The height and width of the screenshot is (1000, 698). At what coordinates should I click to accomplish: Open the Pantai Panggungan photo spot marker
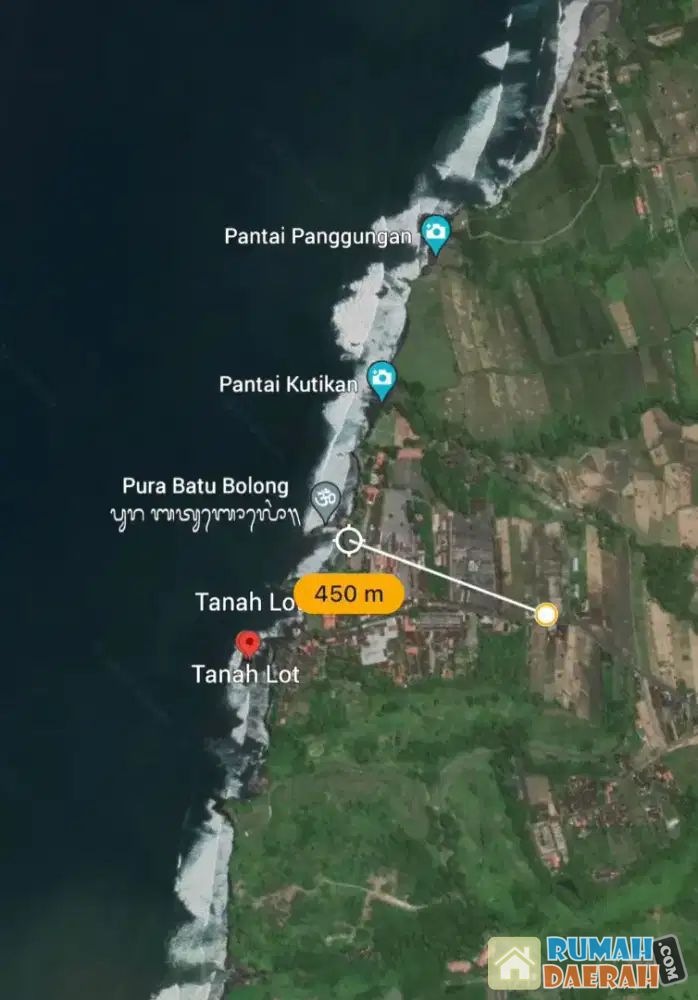(435, 234)
